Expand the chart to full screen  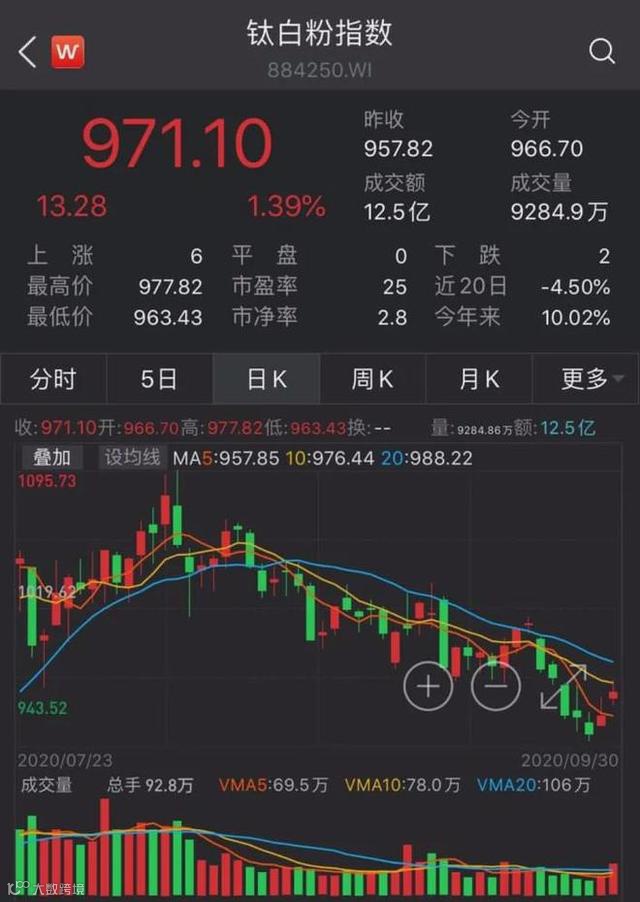click(563, 686)
